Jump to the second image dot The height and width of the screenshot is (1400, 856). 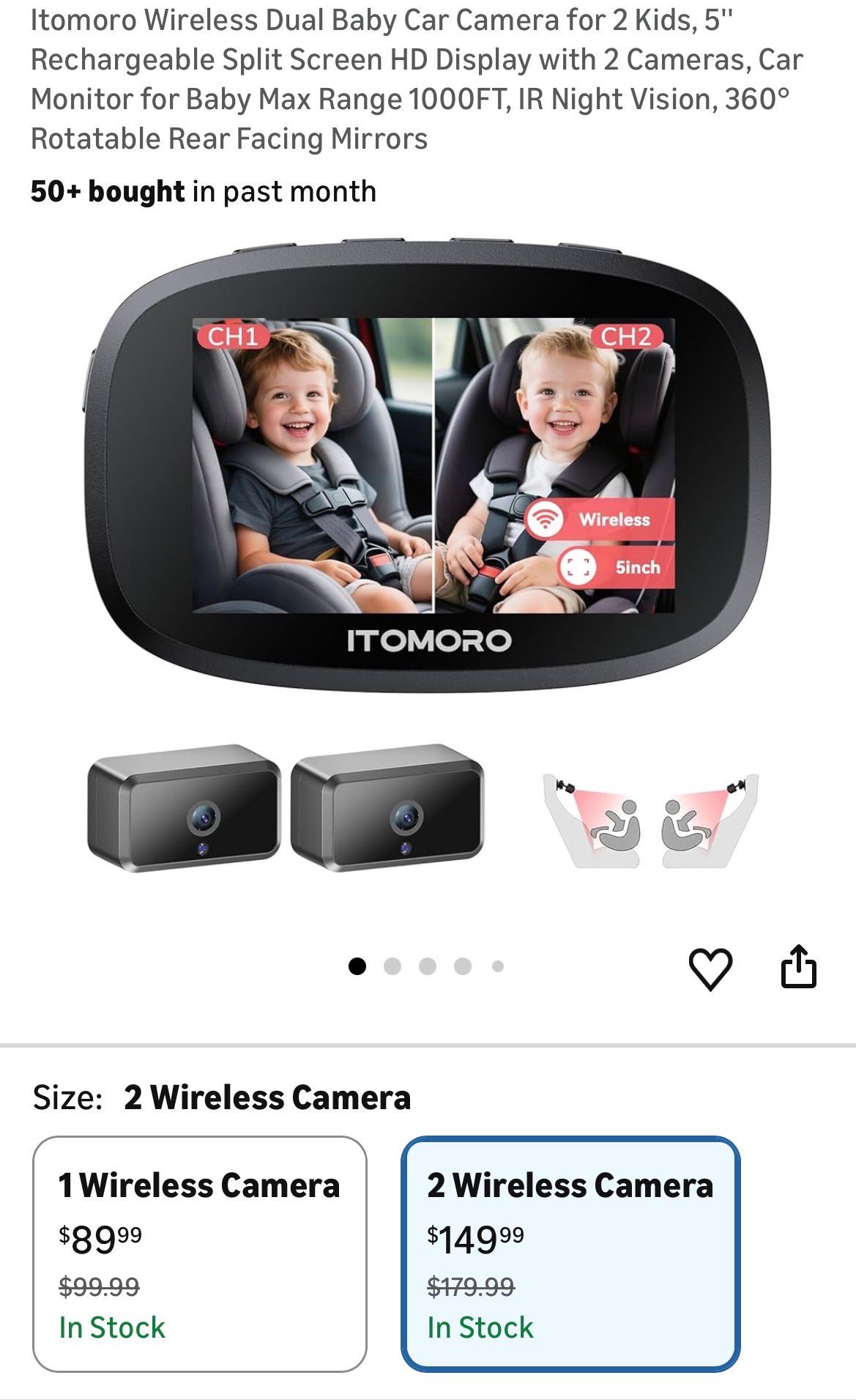tap(392, 967)
